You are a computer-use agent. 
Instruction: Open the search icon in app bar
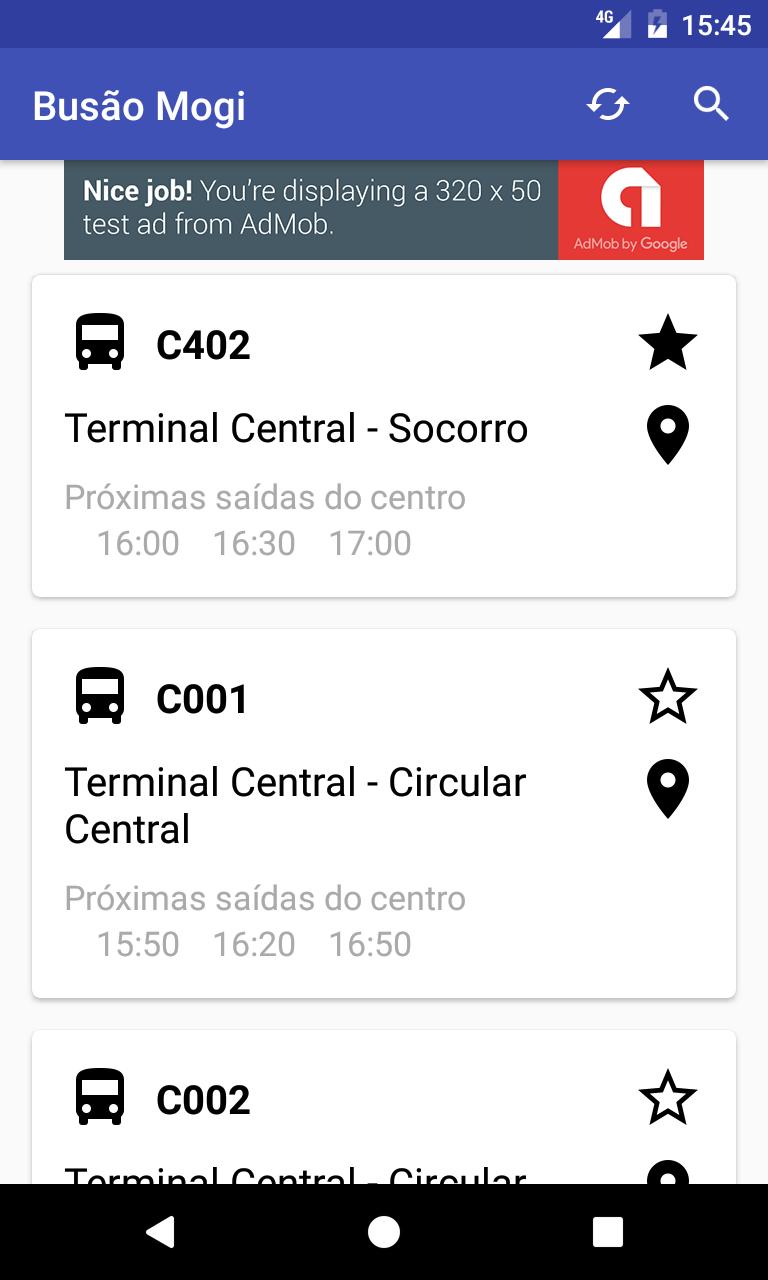[x=711, y=104]
